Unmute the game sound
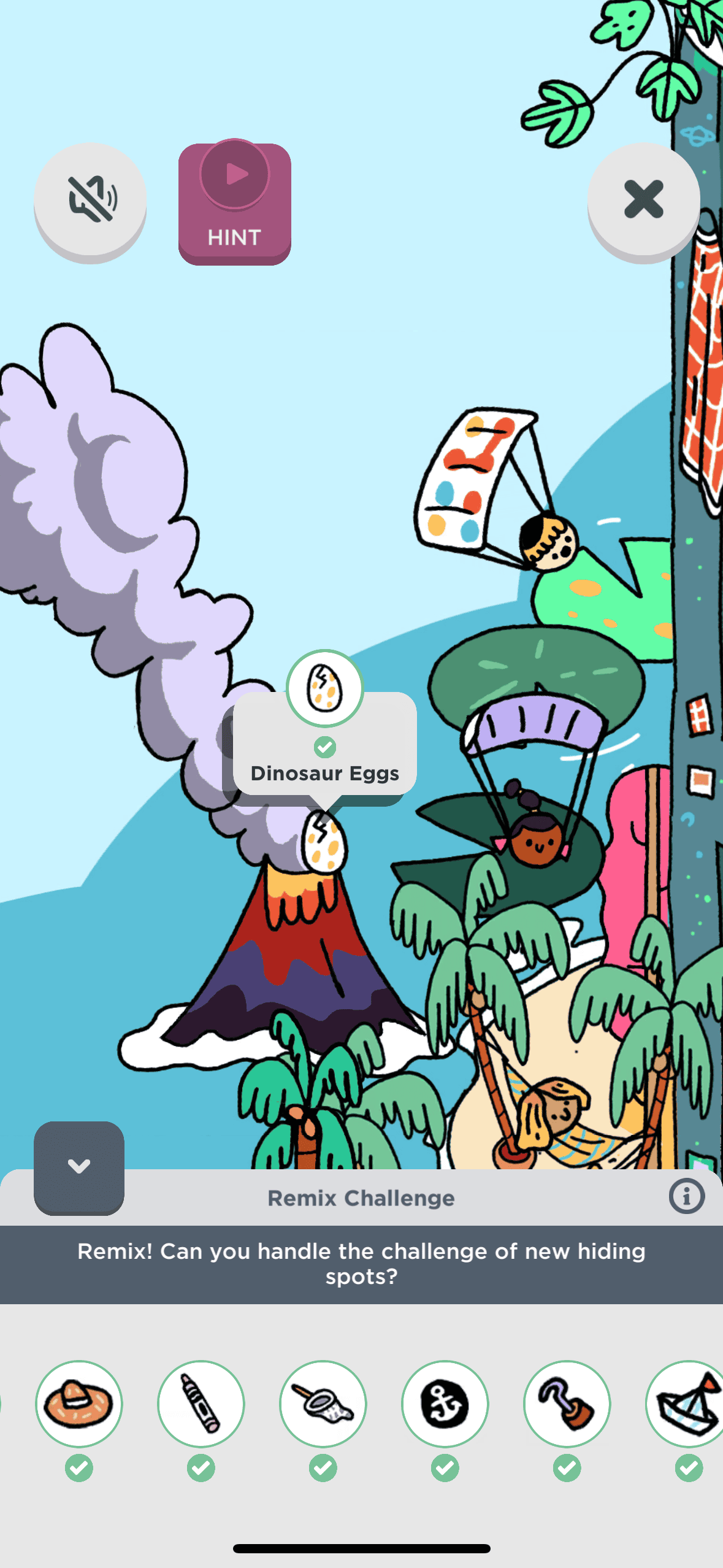This screenshot has height=1568, width=723. [x=90, y=199]
